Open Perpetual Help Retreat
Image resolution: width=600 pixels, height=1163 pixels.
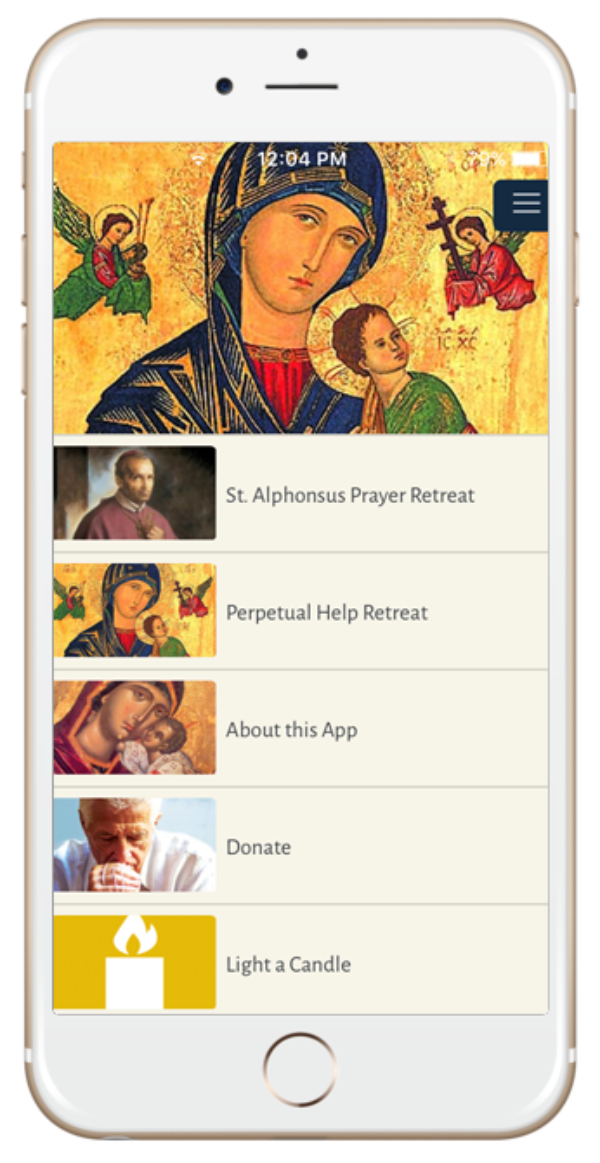pos(300,611)
